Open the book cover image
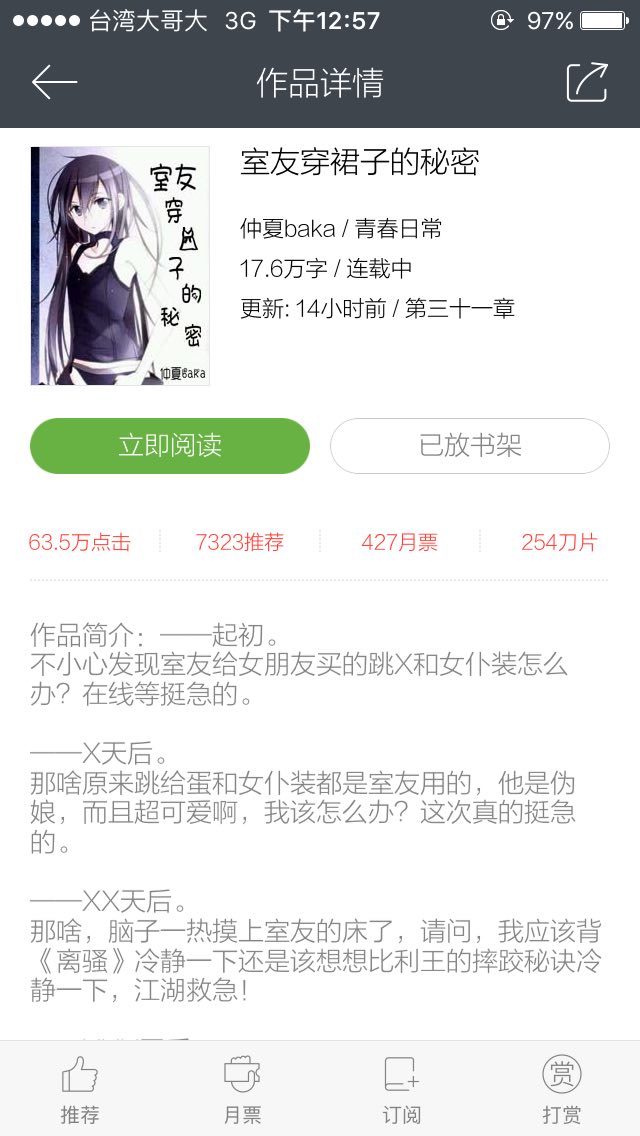This screenshot has width=640, height=1136. (x=120, y=266)
